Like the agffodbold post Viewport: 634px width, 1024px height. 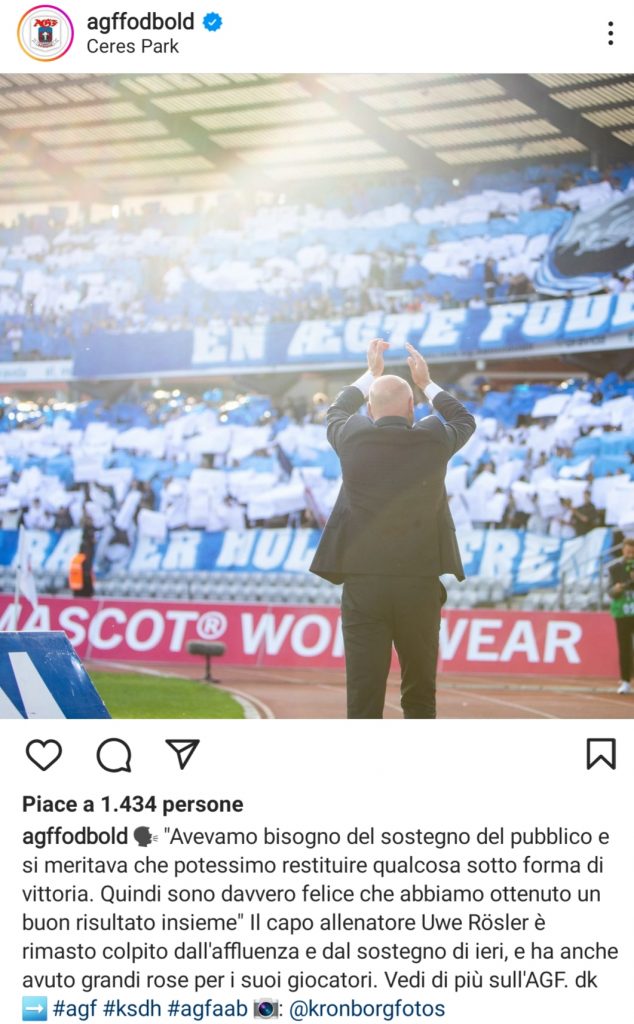pos(43,754)
